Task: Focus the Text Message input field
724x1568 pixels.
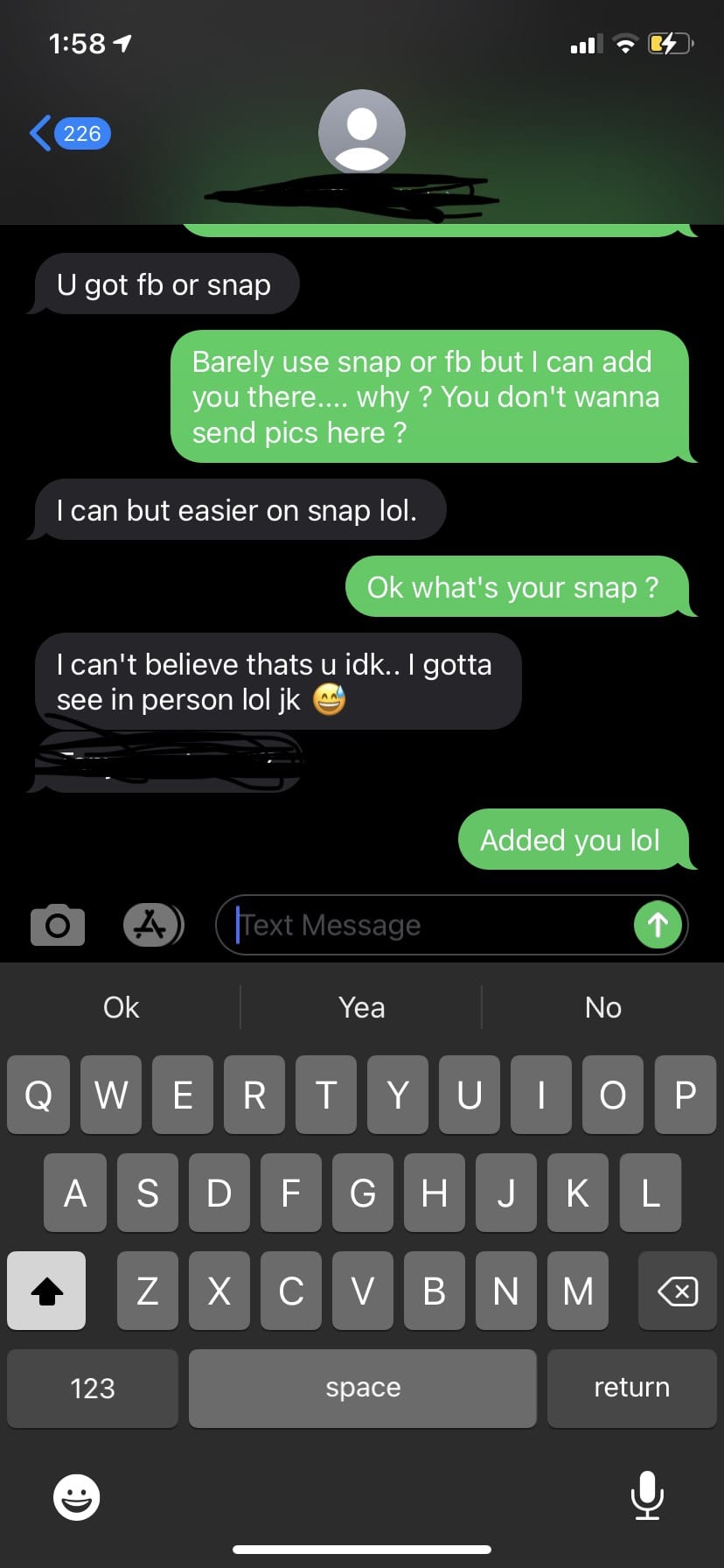Action: [x=428, y=925]
